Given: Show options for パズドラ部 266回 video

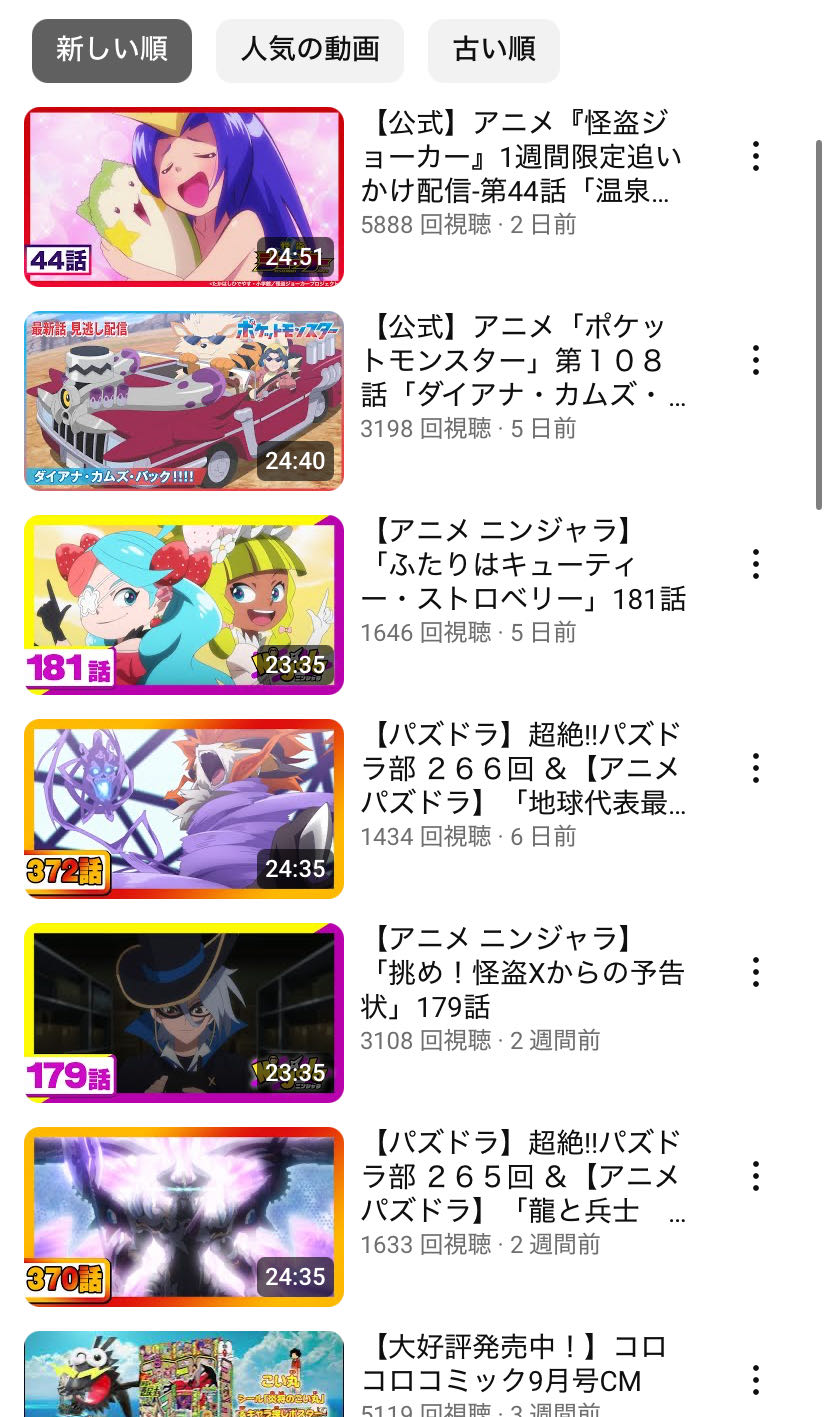Looking at the screenshot, I should (x=756, y=768).
